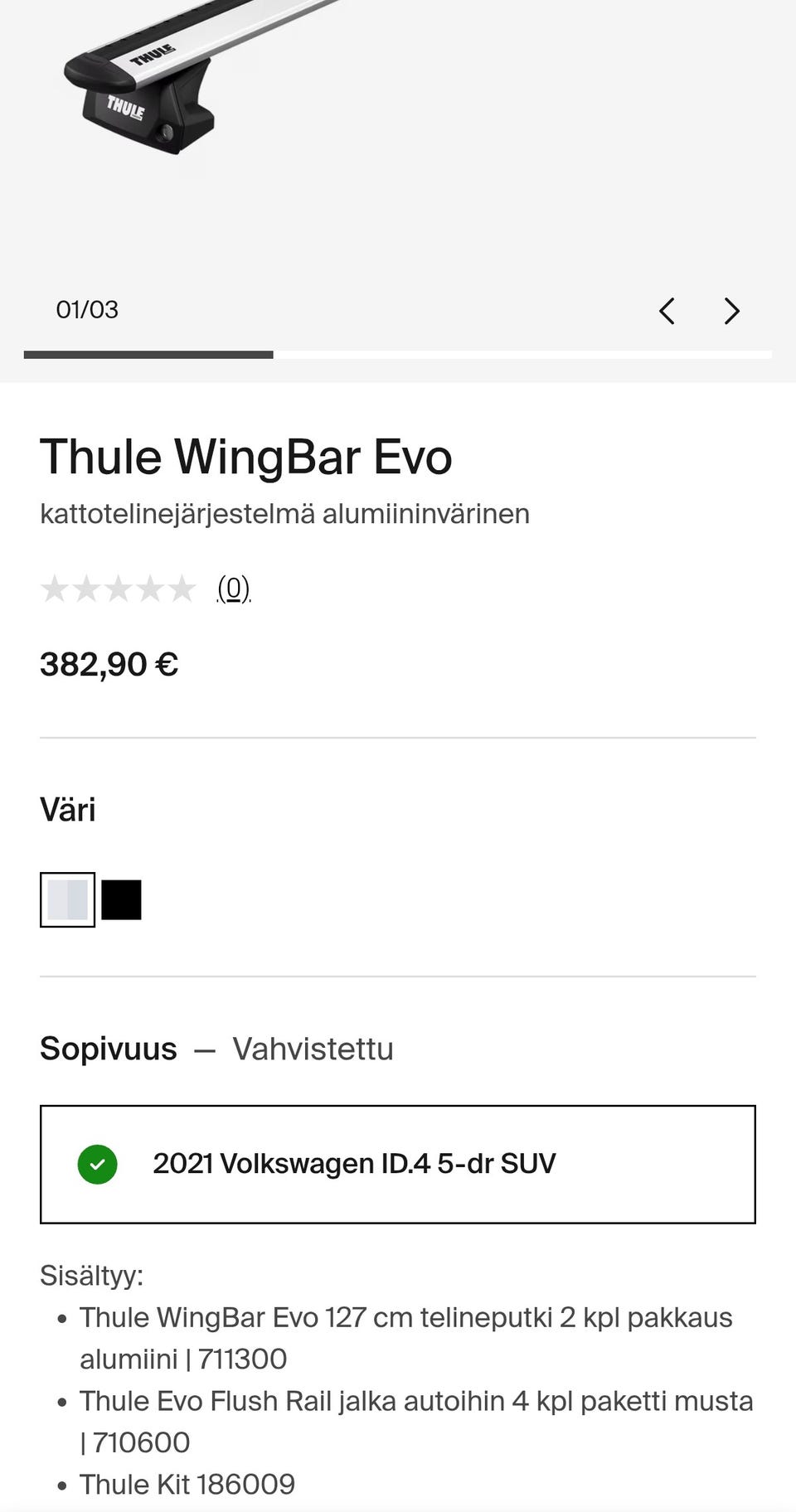The height and width of the screenshot is (1512, 796).
Task: Toggle the 2021 Volkswagen ID.4 fit confirmation
Action: point(398,1164)
